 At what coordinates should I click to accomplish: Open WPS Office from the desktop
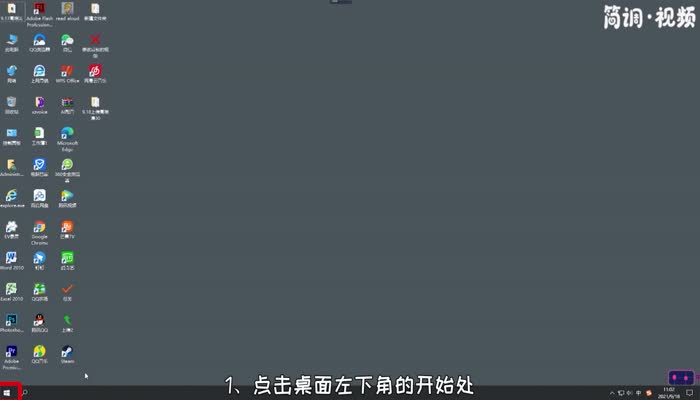(67, 72)
